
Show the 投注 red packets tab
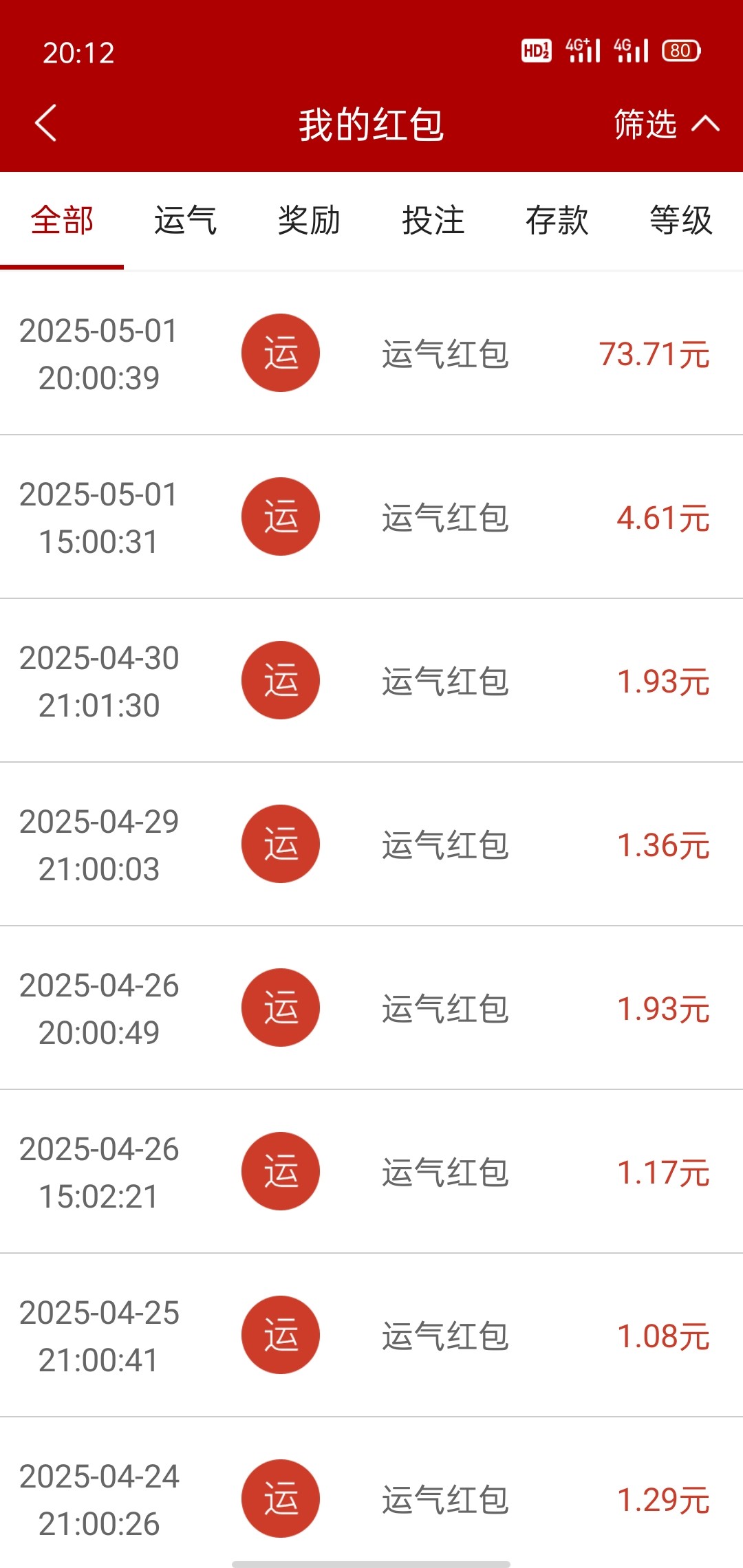pos(433,221)
